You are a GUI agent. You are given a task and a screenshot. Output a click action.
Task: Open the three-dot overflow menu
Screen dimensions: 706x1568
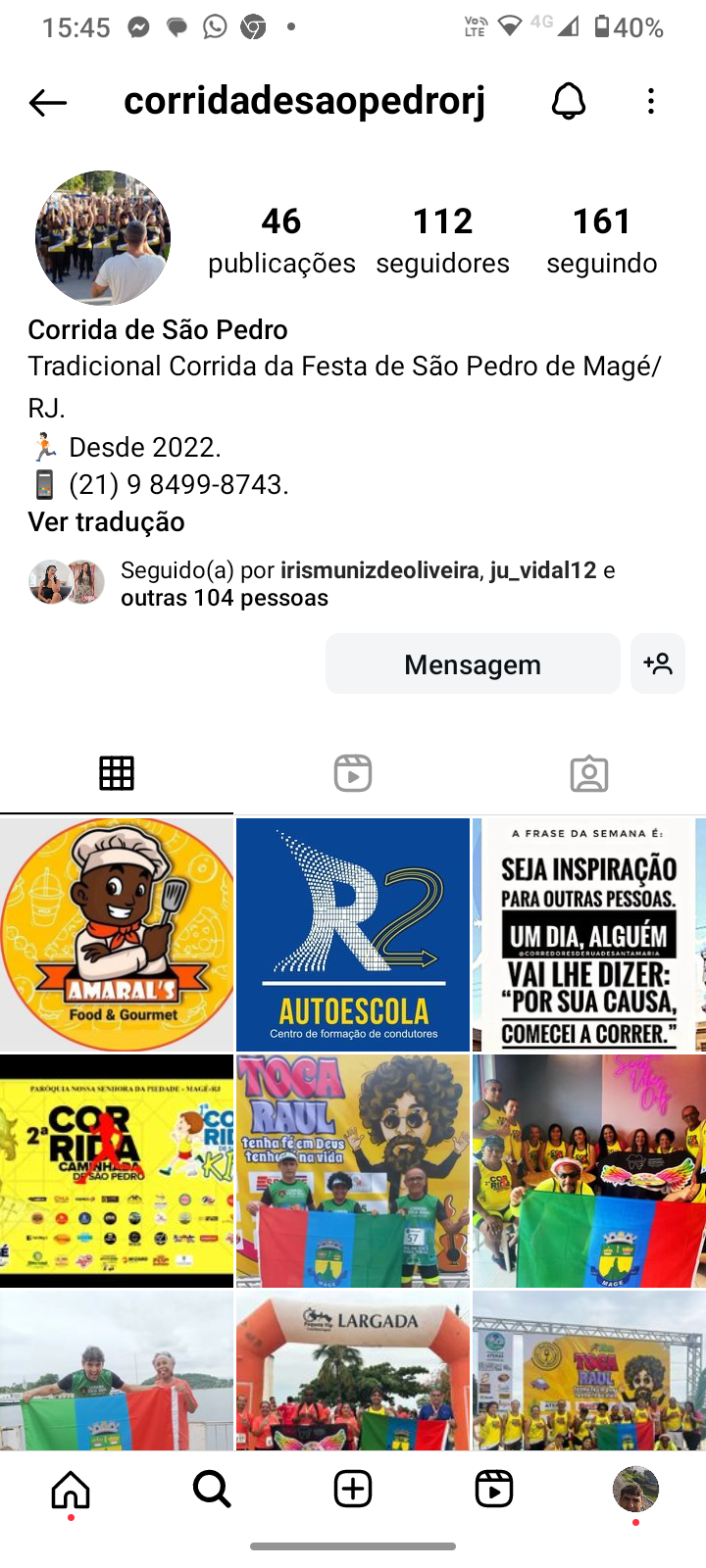point(651,101)
